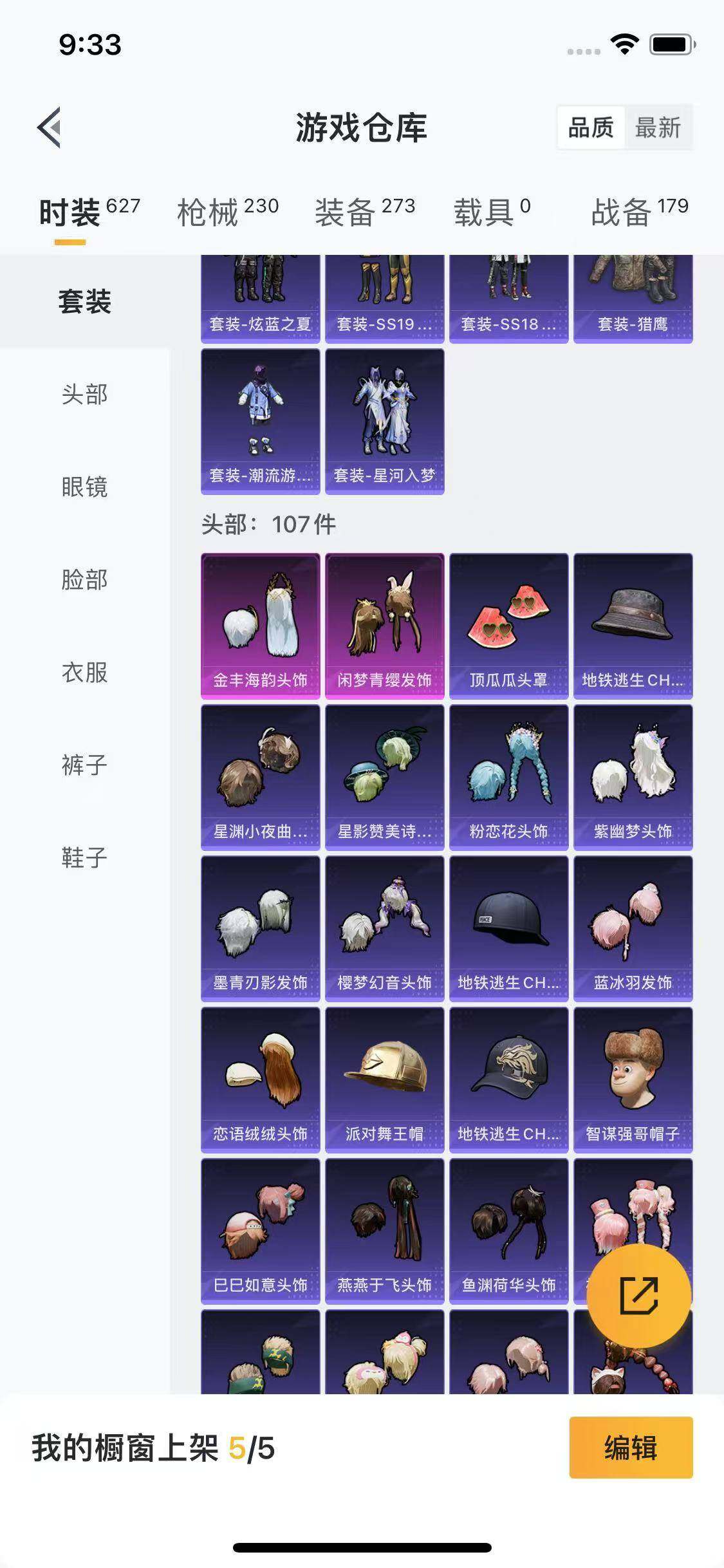Jump to 裤子 category

(84, 765)
